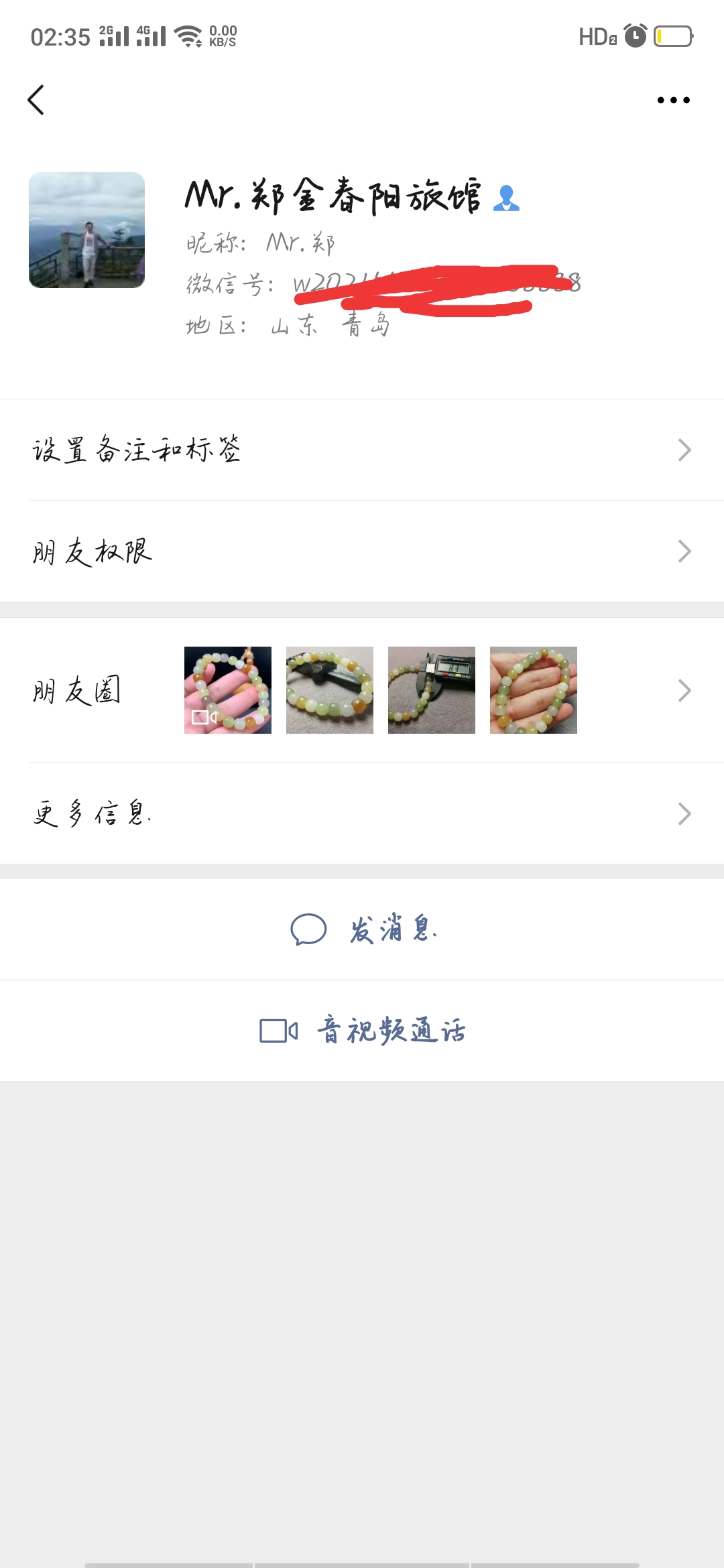The image size is (724, 1568).
Task: Expand the 更多信息 row
Action: (362, 813)
